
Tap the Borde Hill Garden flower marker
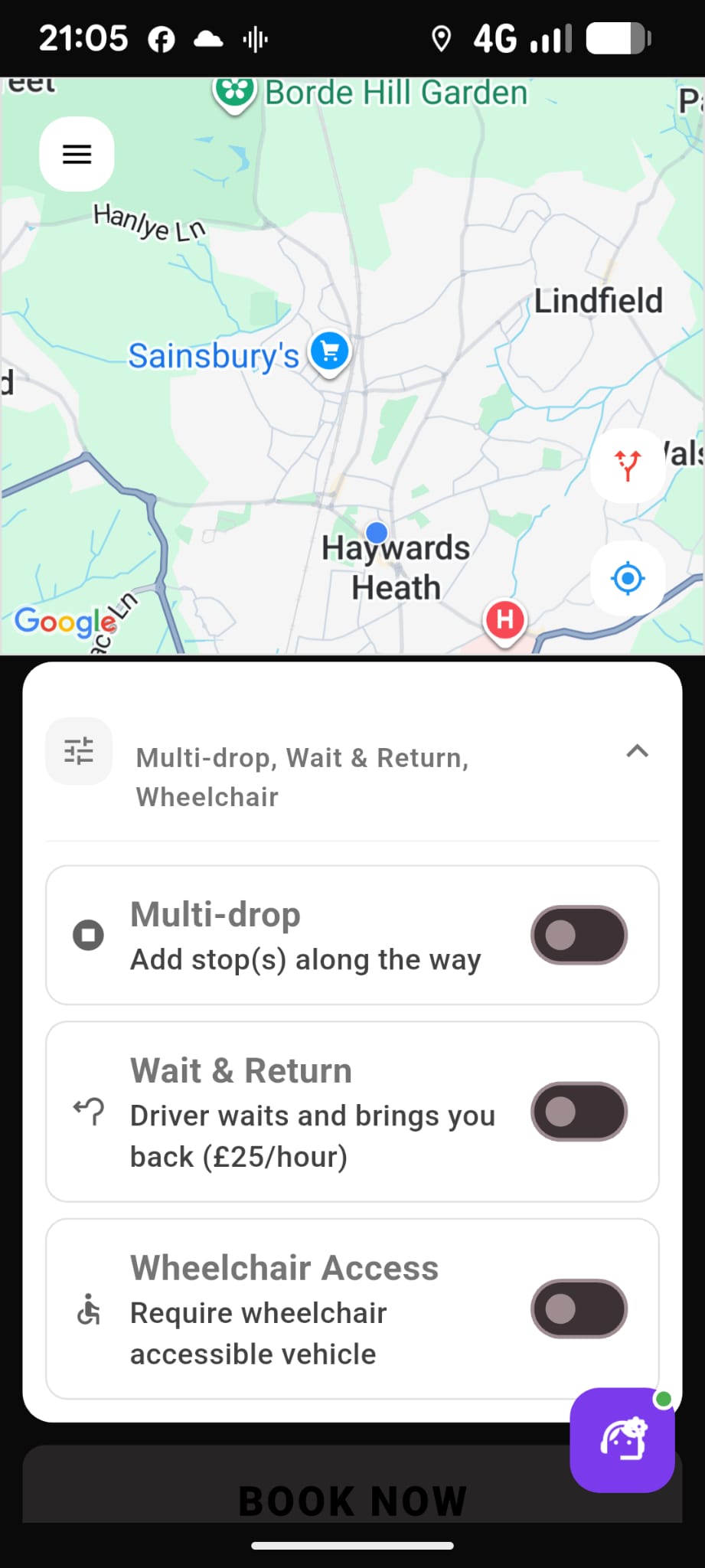click(233, 92)
